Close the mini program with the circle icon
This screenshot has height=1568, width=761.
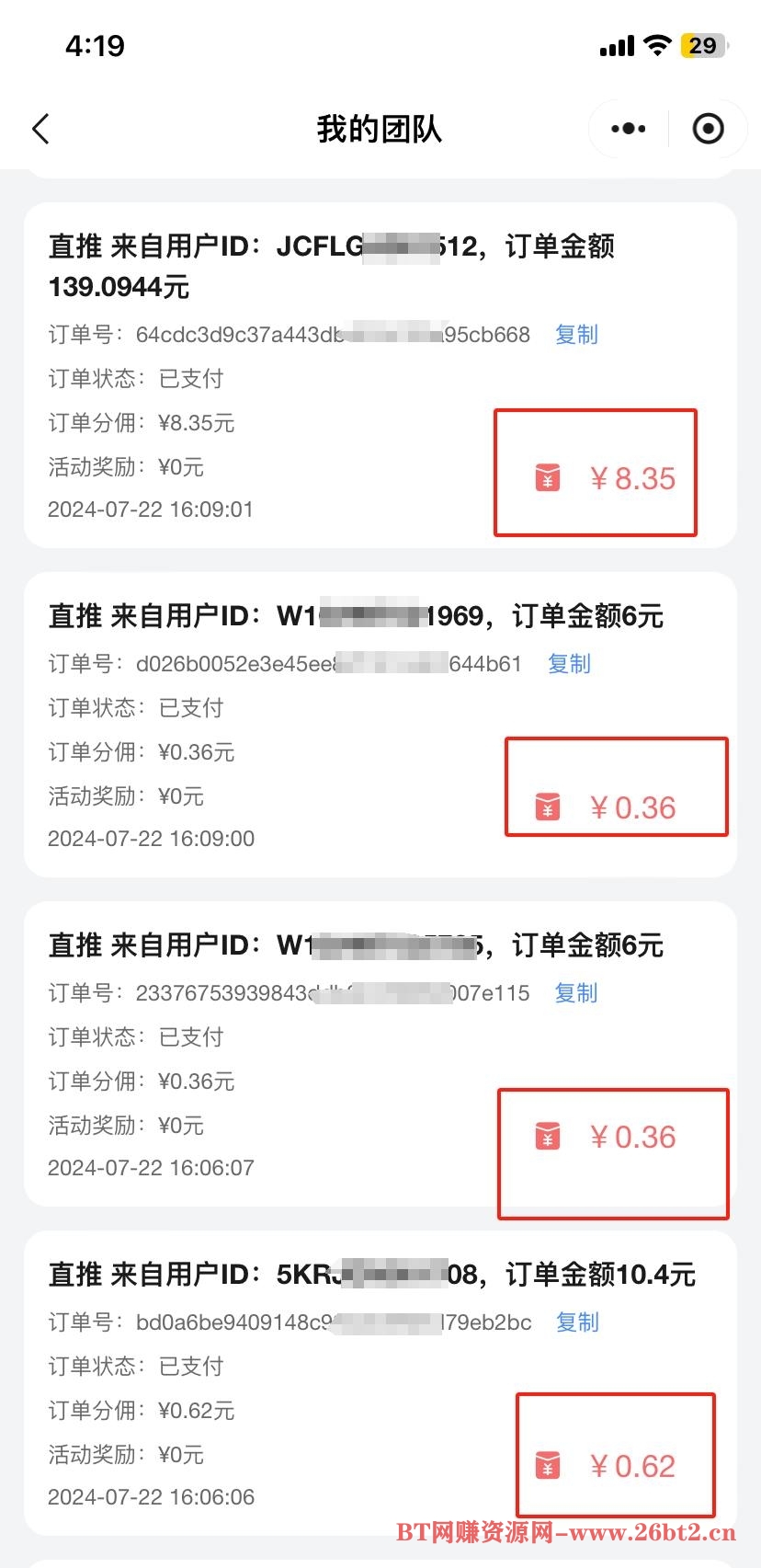click(708, 129)
